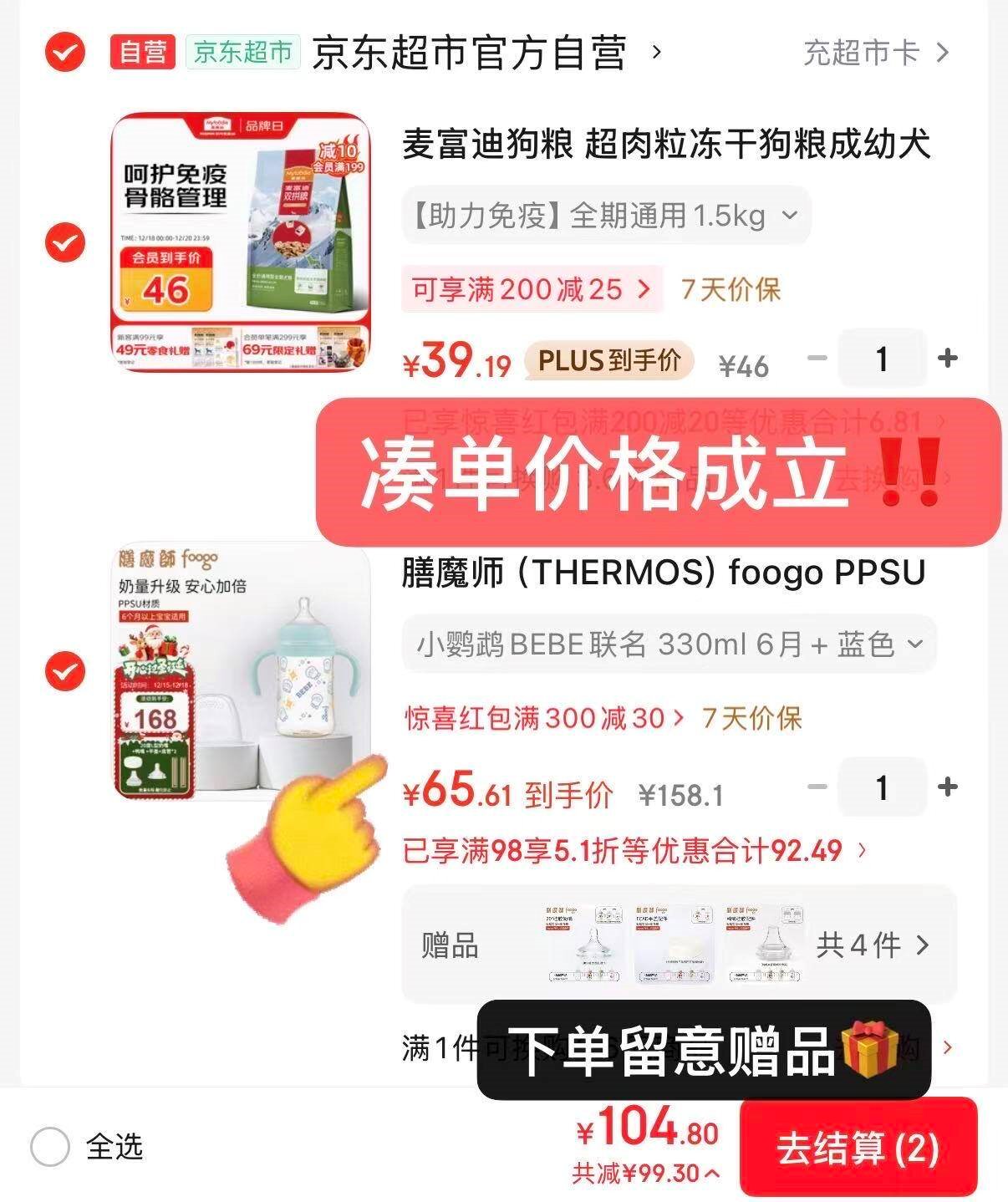Screen dimensions: 1008x1202
Task: Tap 去结算 (2) to check out
Action: [x=858, y=1148]
